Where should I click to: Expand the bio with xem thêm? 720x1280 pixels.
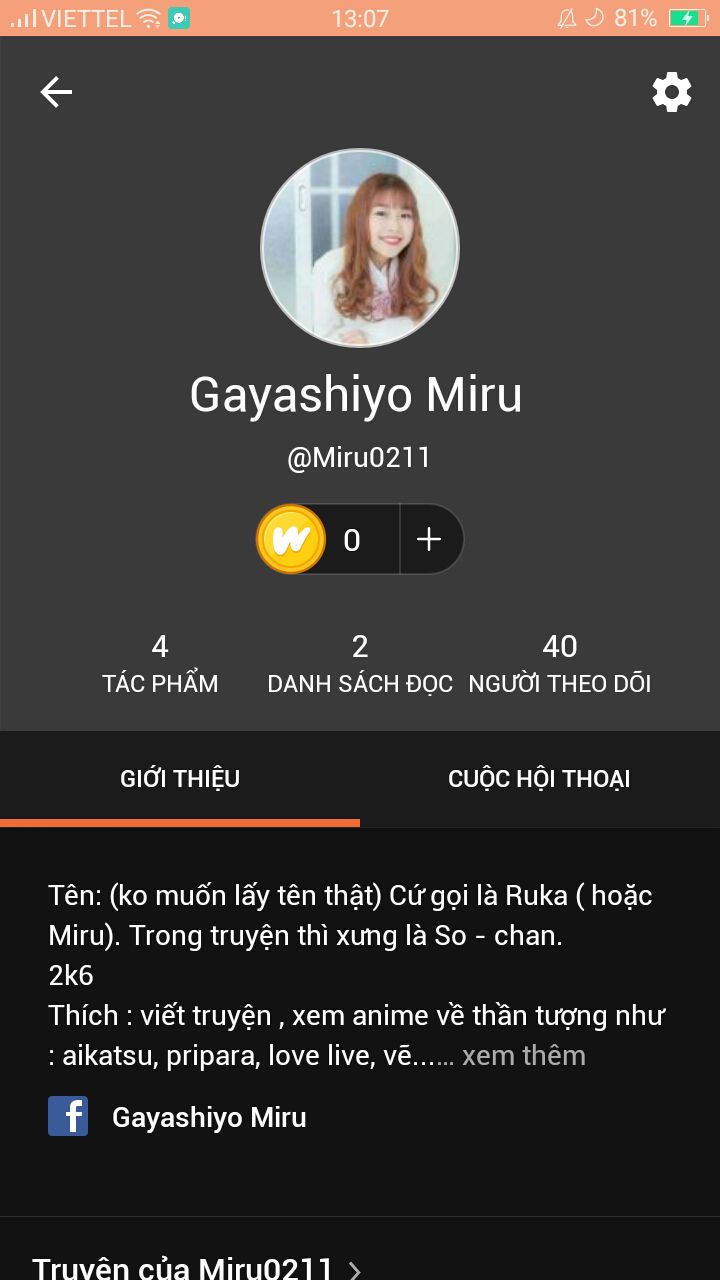coord(523,1056)
